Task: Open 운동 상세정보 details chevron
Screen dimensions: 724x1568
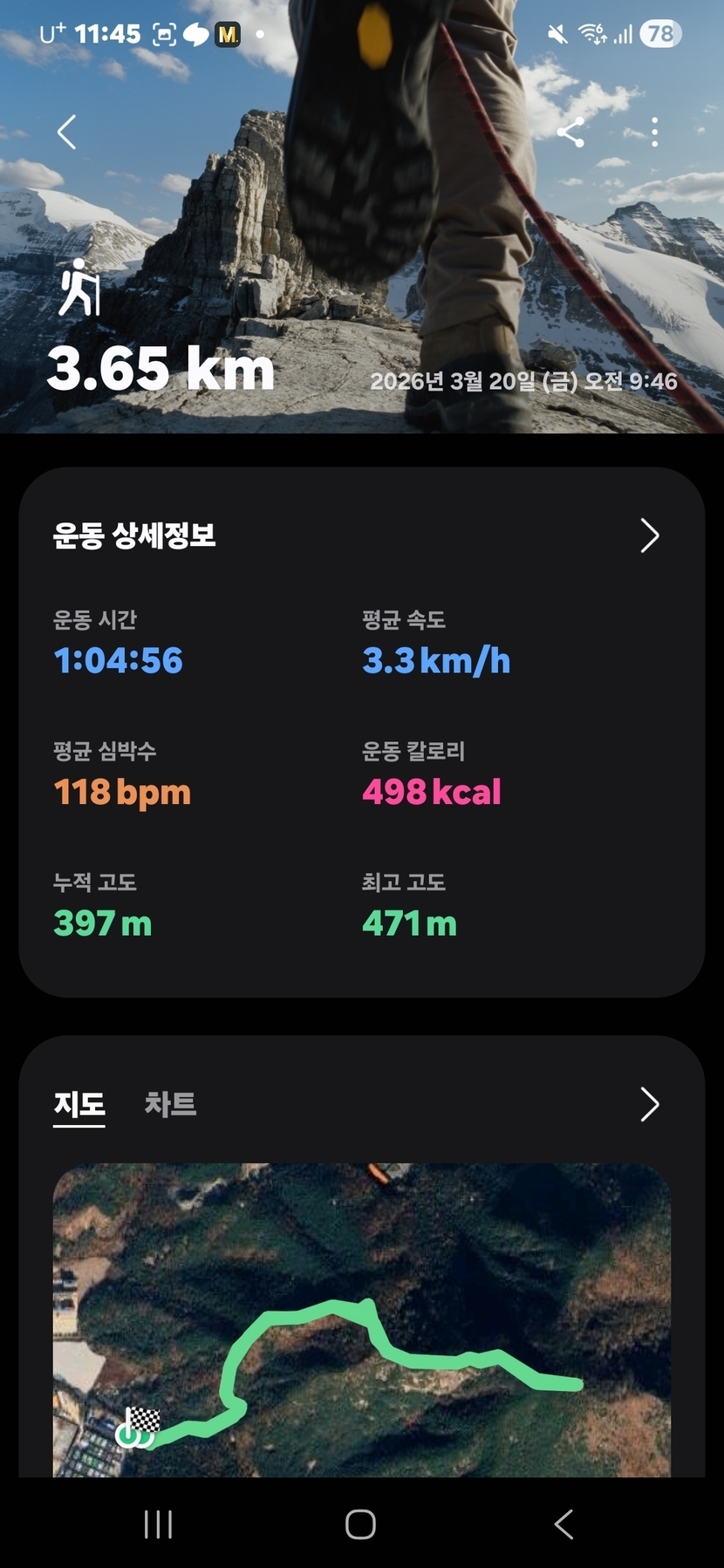Action: coord(649,535)
